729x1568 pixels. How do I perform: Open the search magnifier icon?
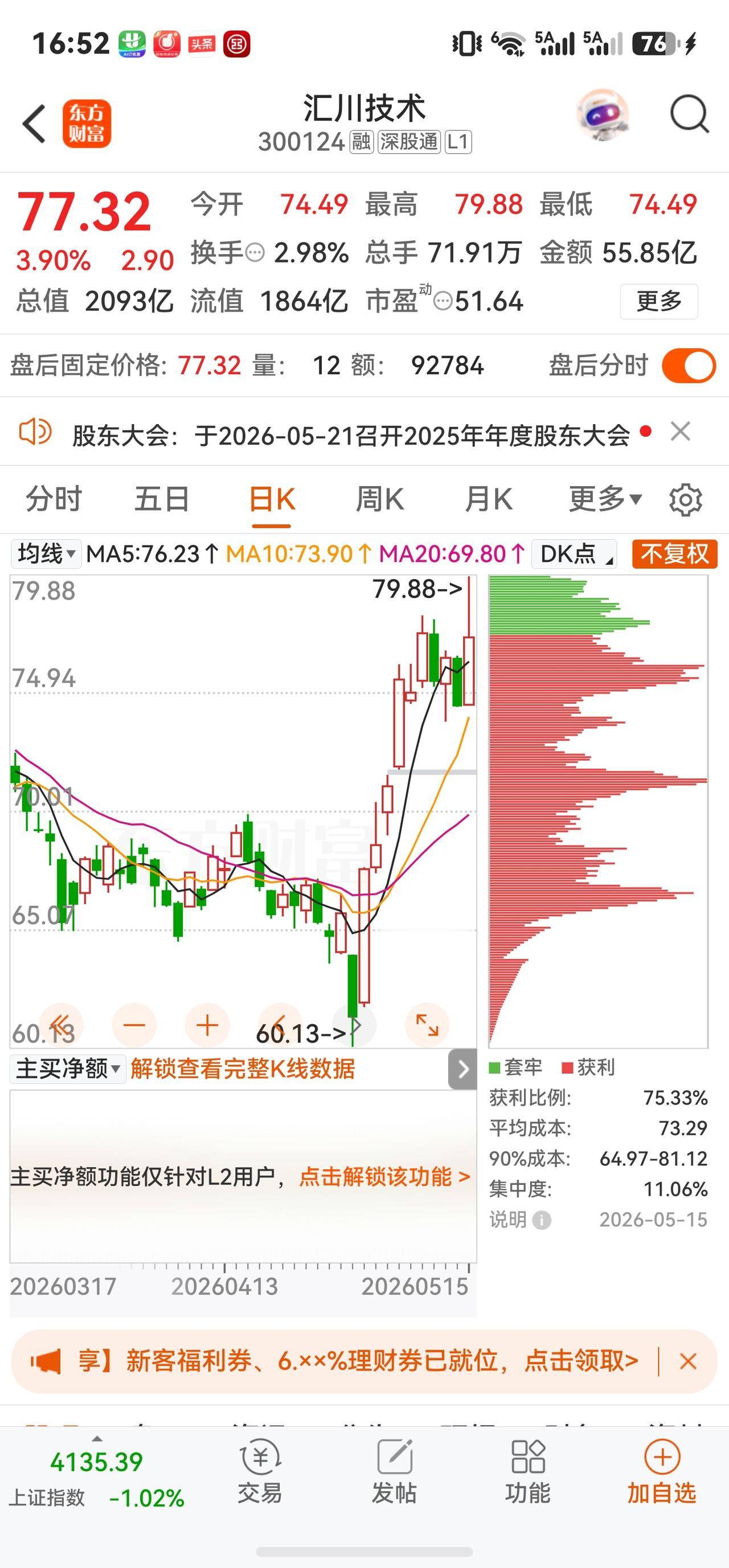click(x=689, y=114)
